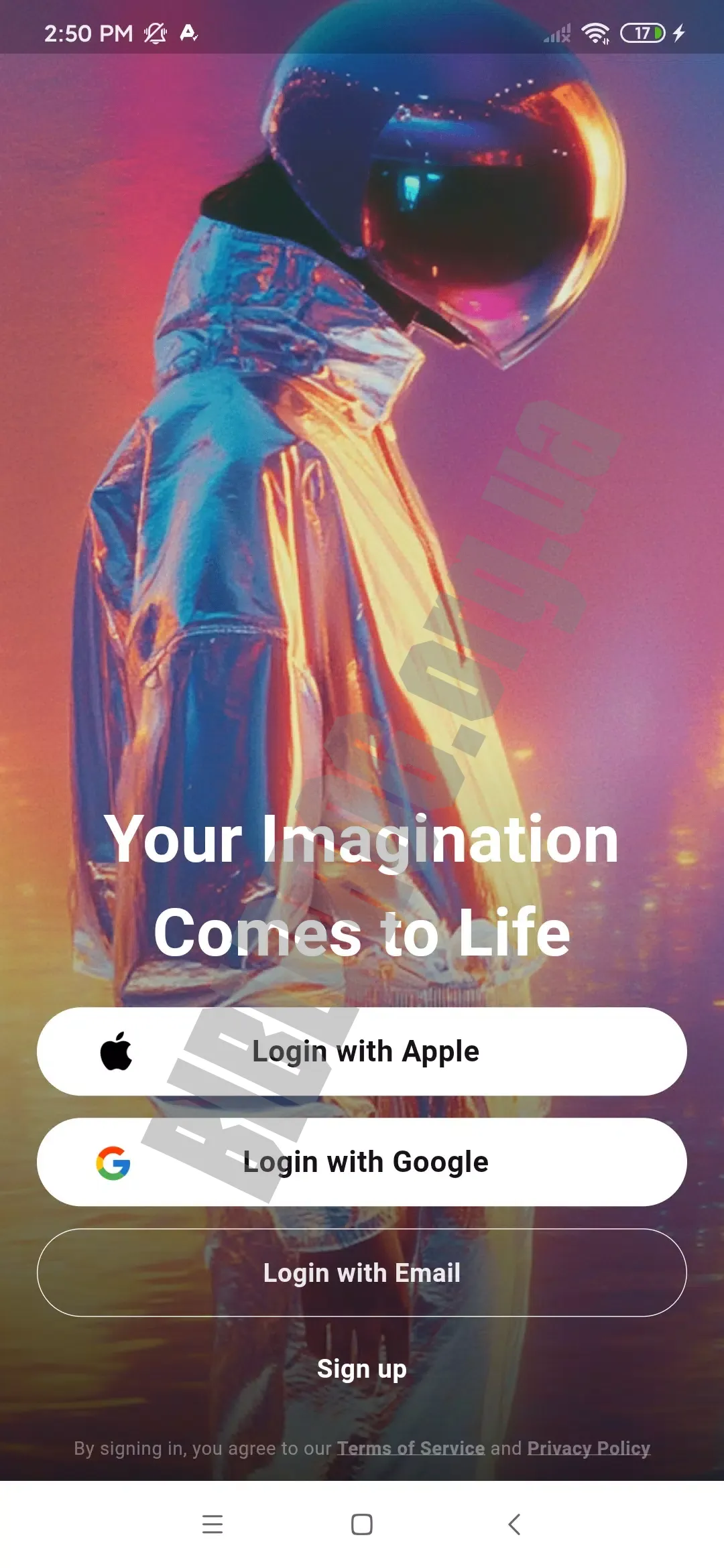Go back using system back button

click(514, 1524)
